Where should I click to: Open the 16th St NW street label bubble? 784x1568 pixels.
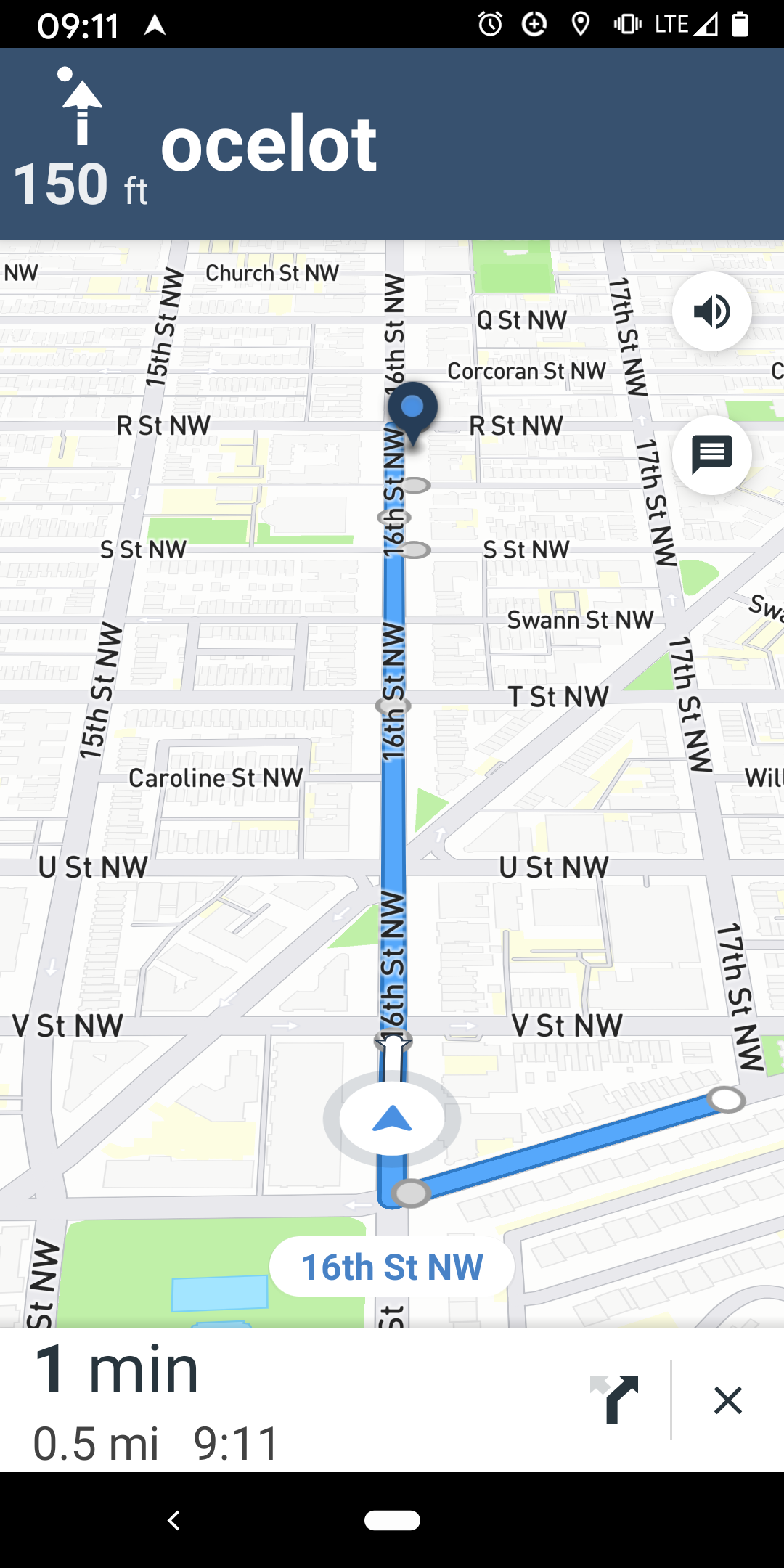[x=391, y=1266]
